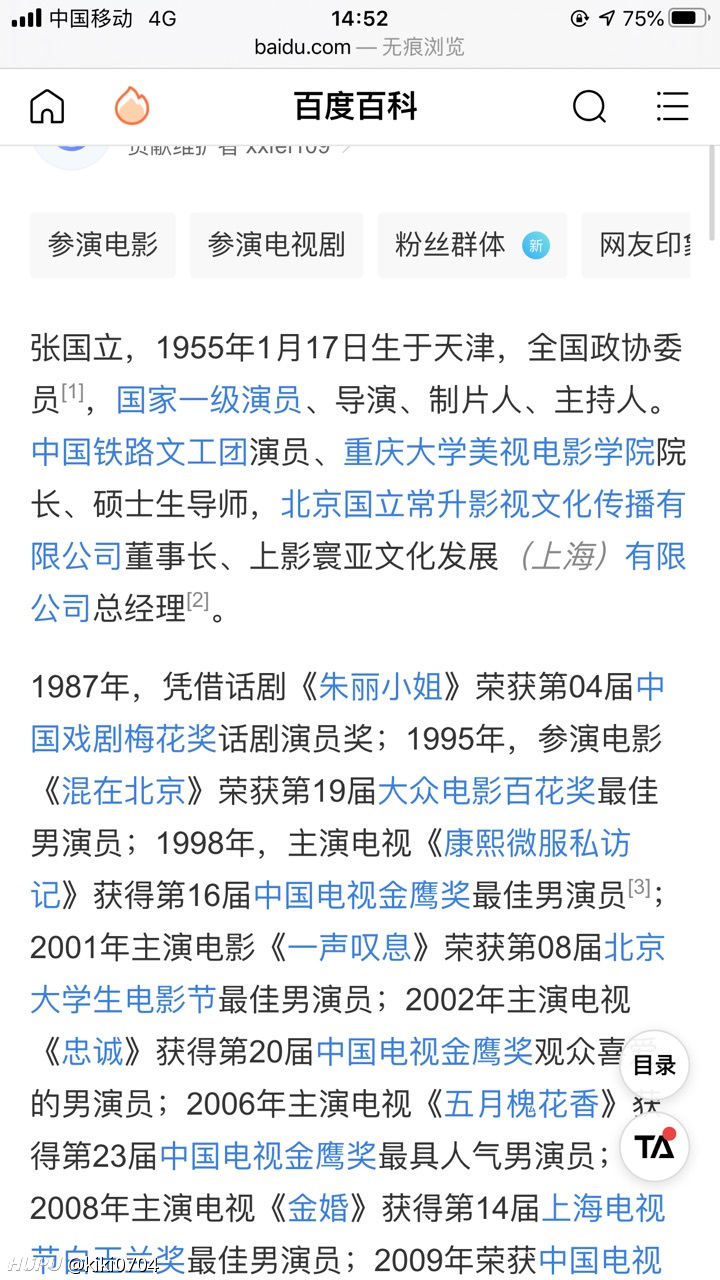Open the 中国铁路文工团 link
This screenshot has width=720, height=1280.
pos(139,452)
